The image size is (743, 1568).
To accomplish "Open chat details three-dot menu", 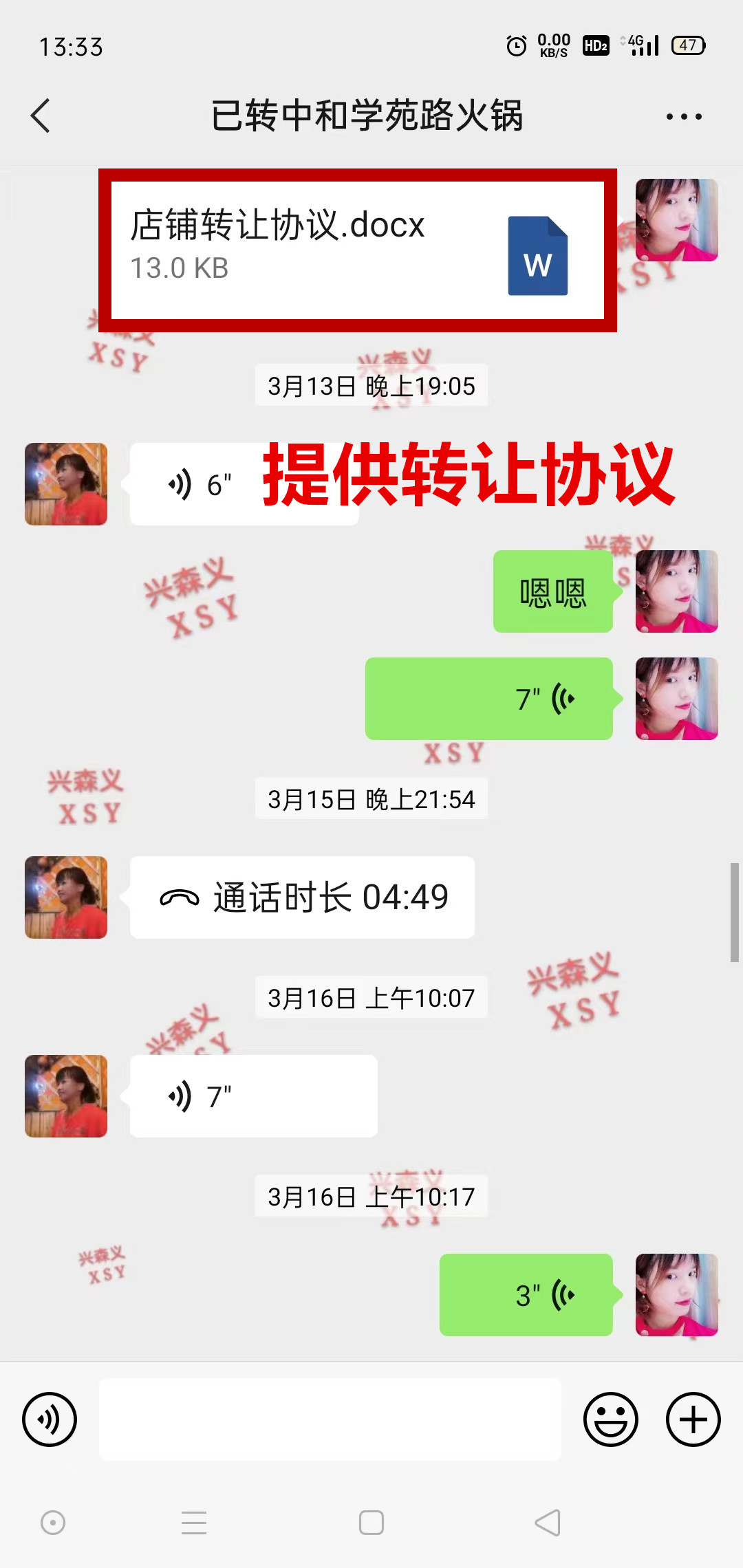I will click(684, 116).
